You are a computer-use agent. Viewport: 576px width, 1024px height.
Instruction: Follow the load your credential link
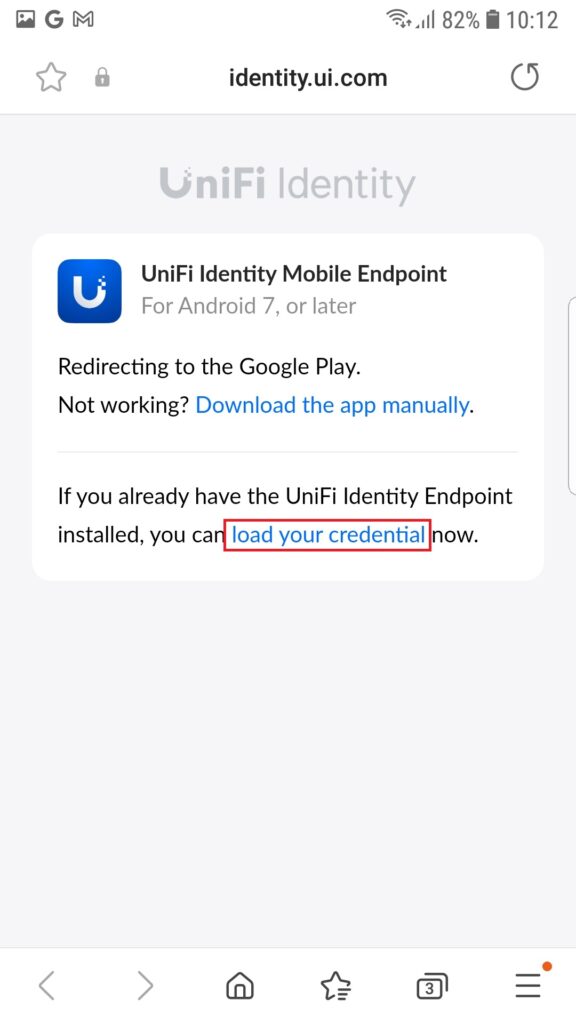click(x=328, y=535)
